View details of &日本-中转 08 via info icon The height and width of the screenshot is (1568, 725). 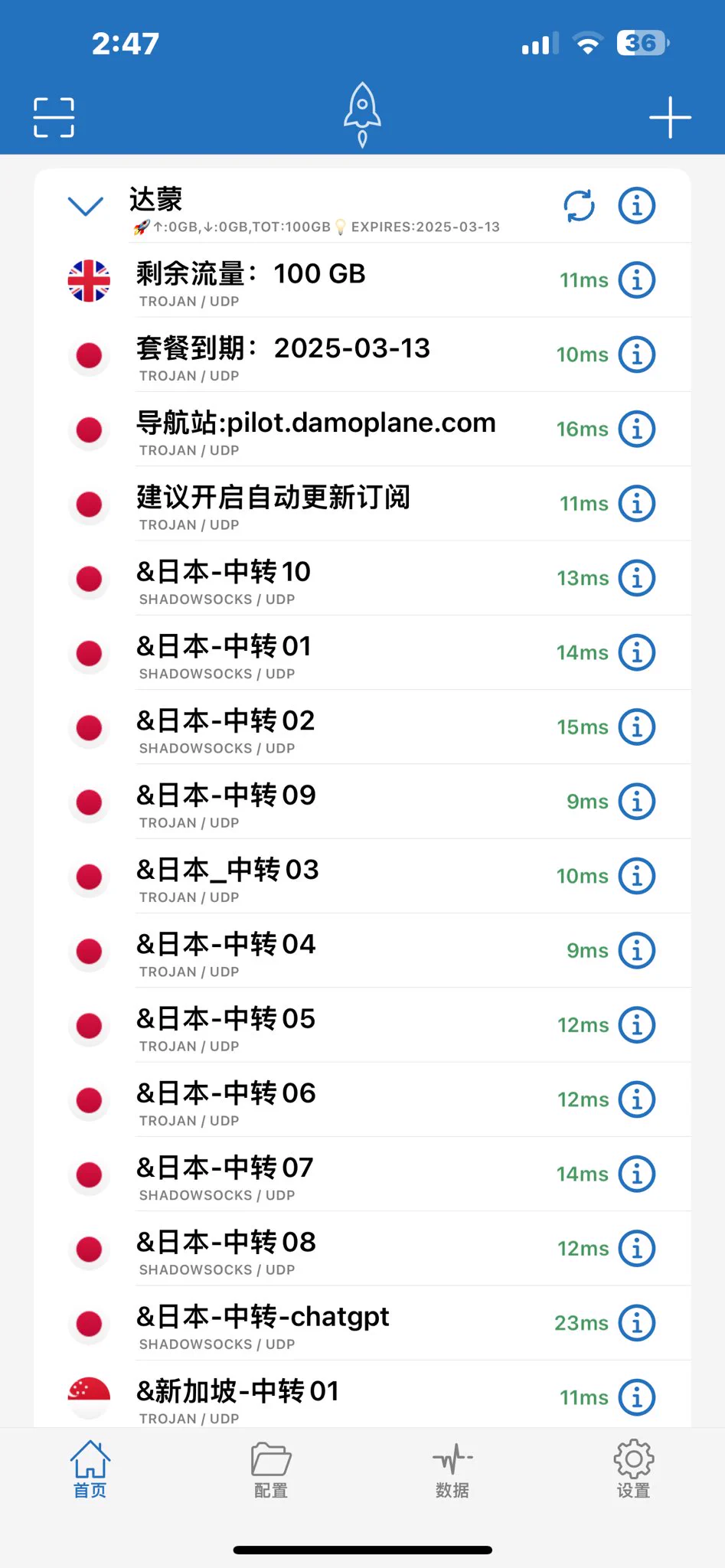[x=637, y=1249]
